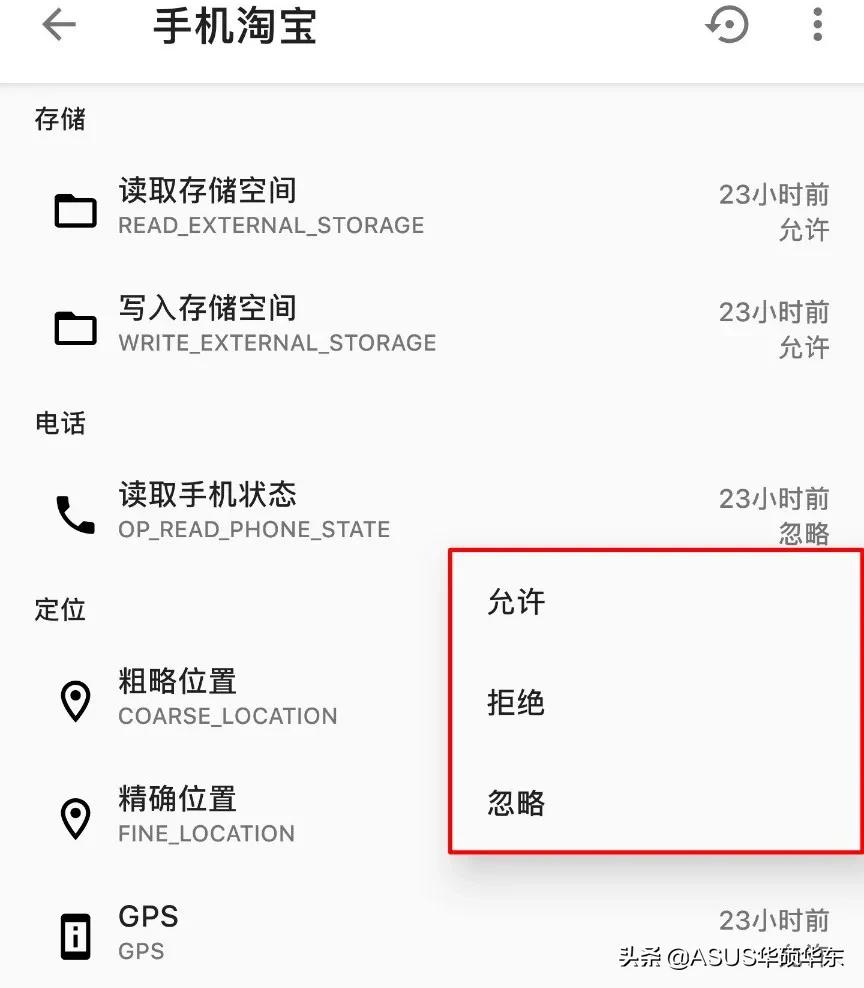Click the folder icon beside 写入存储空间
Image resolution: width=864 pixels, height=988 pixels.
coord(74,328)
